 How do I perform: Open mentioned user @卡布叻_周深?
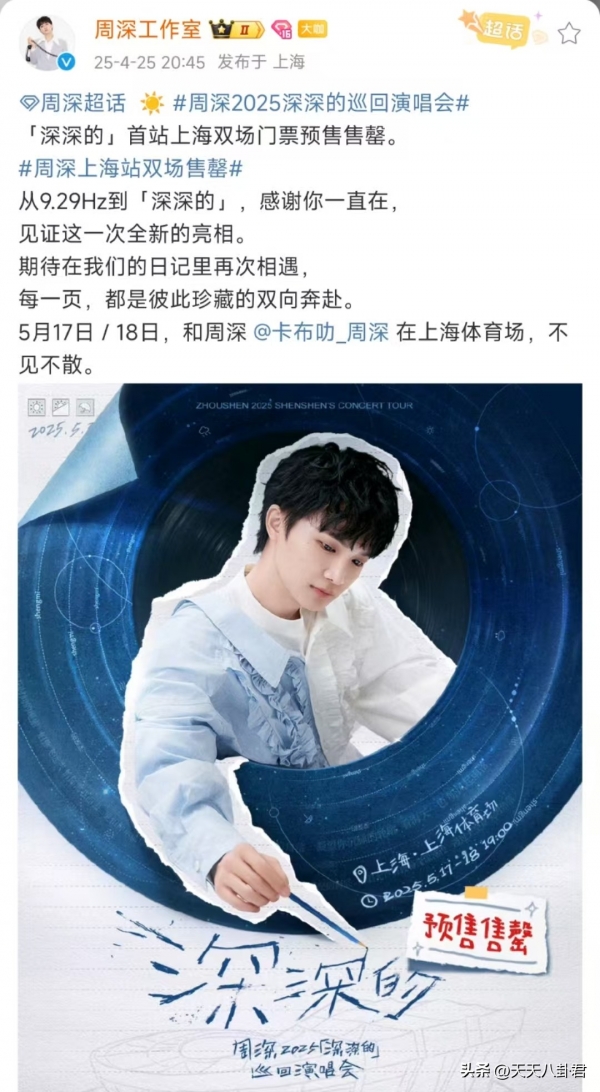[x=324, y=332]
